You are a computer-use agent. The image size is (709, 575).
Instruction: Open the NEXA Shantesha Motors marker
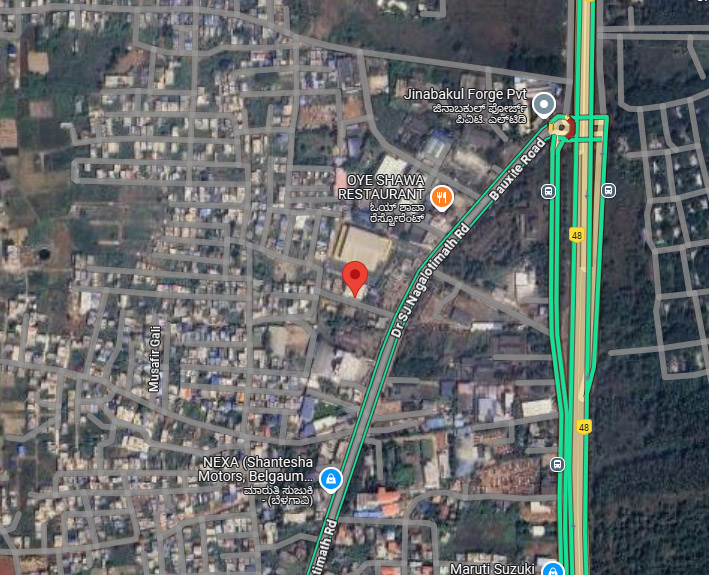point(330,479)
